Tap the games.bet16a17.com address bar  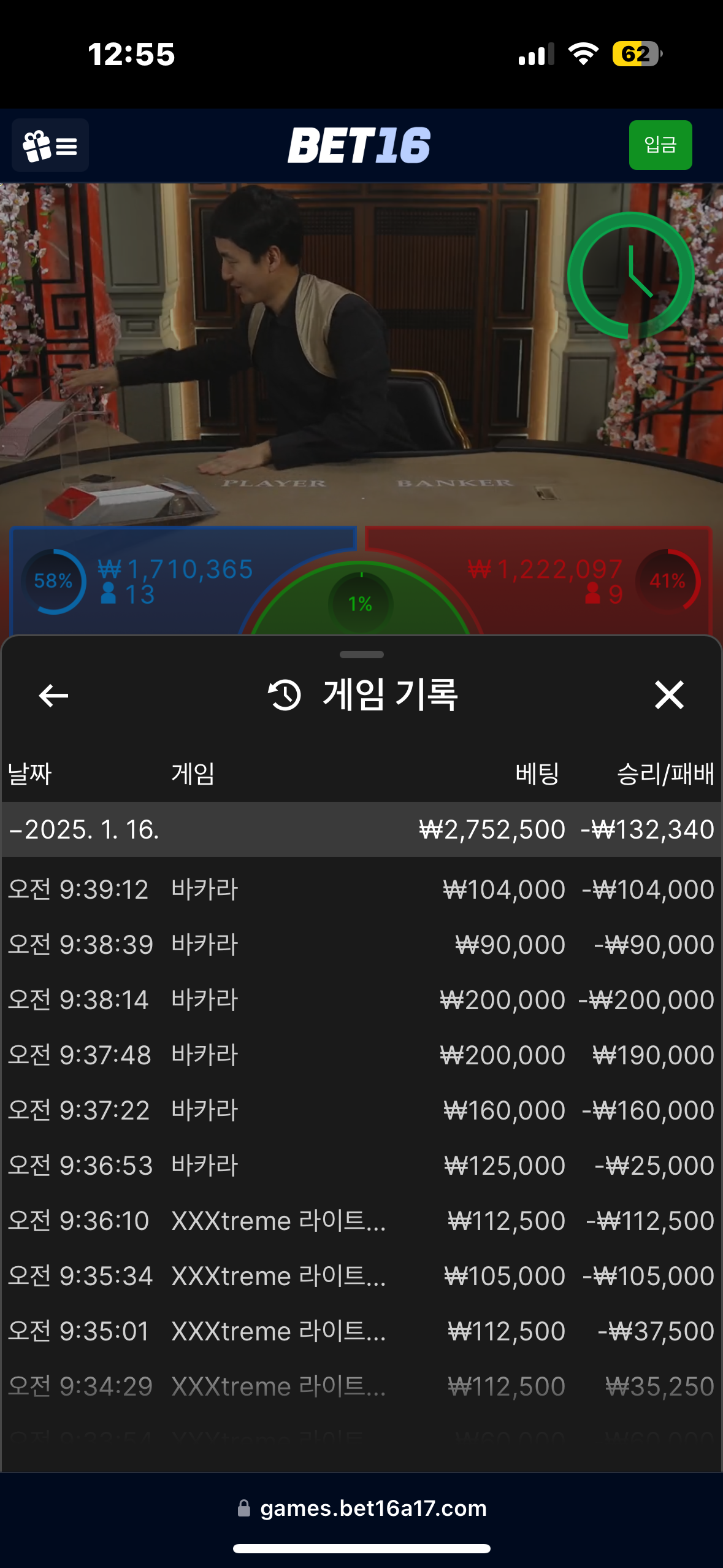pyautogui.click(x=362, y=1508)
